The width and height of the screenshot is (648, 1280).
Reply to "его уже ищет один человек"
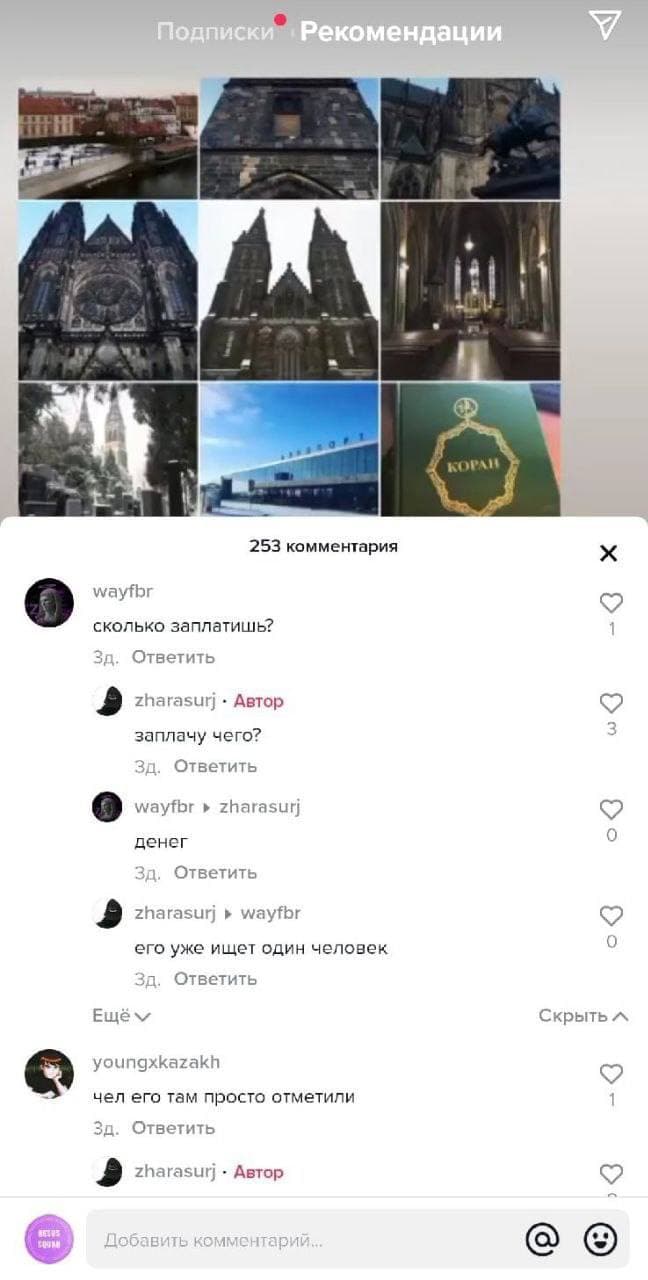pos(215,978)
